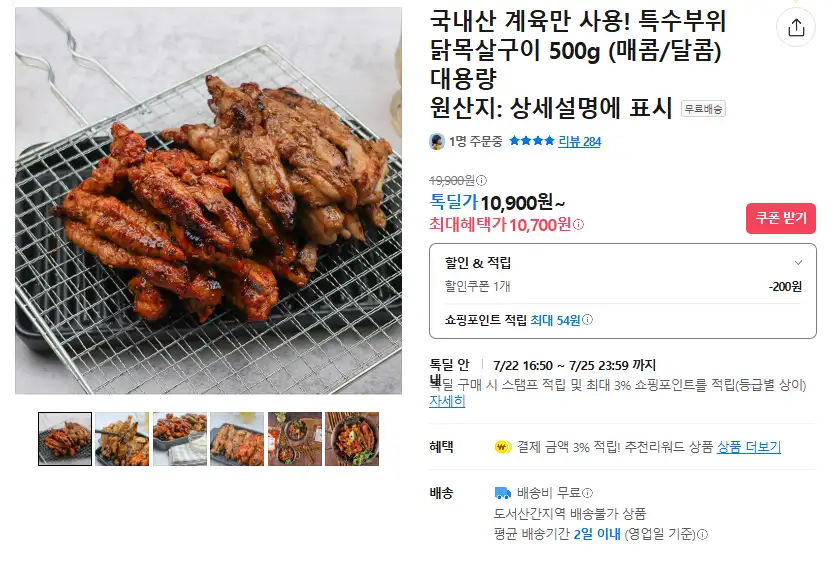839x564 pixels.
Task: Show info about 평균 배송기간
Action: (x=702, y=535)
